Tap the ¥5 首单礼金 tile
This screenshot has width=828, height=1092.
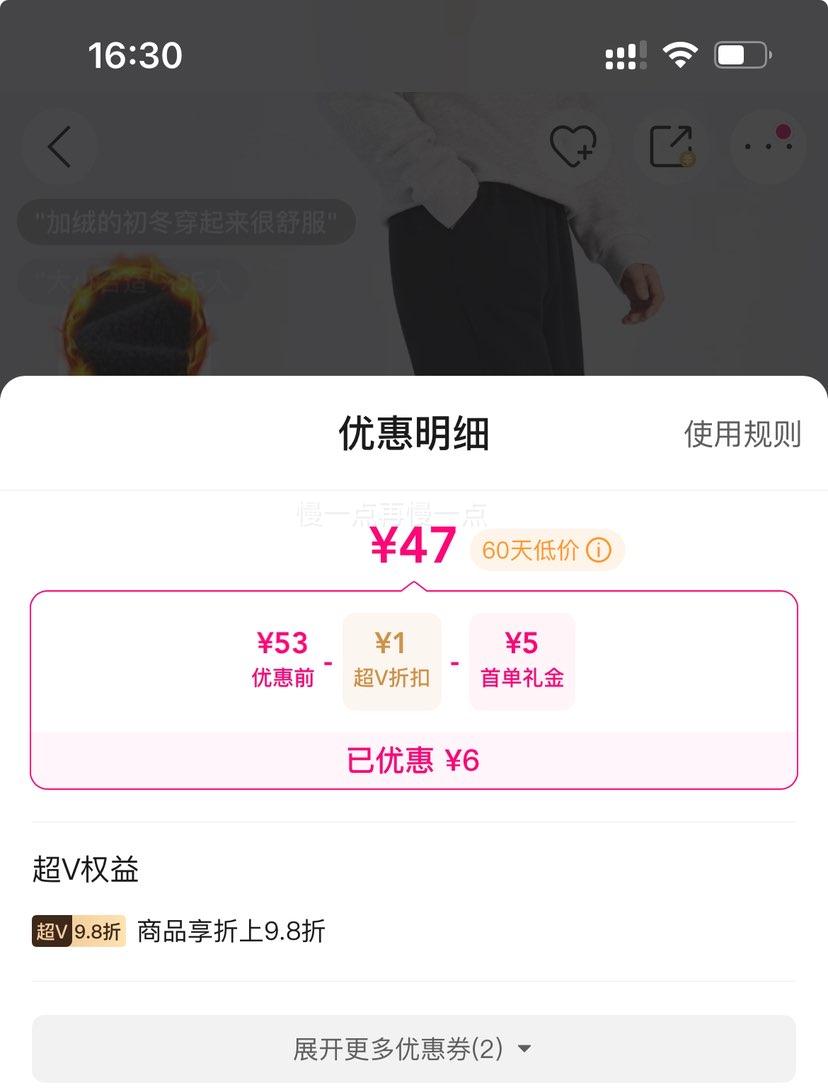click(x=521, y=662)
